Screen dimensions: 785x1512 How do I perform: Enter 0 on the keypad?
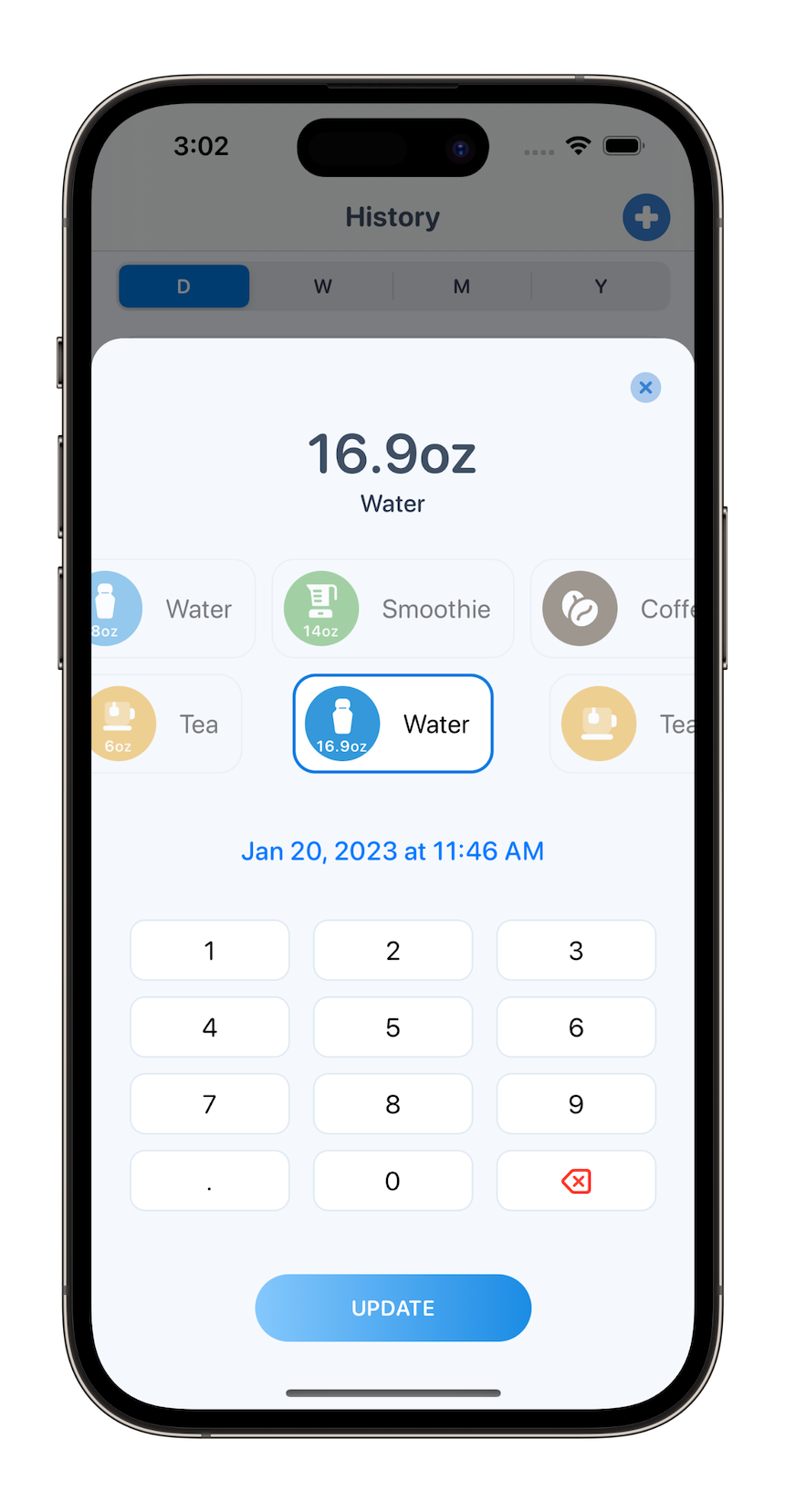pyautogui.click(x=392, y=1181)
